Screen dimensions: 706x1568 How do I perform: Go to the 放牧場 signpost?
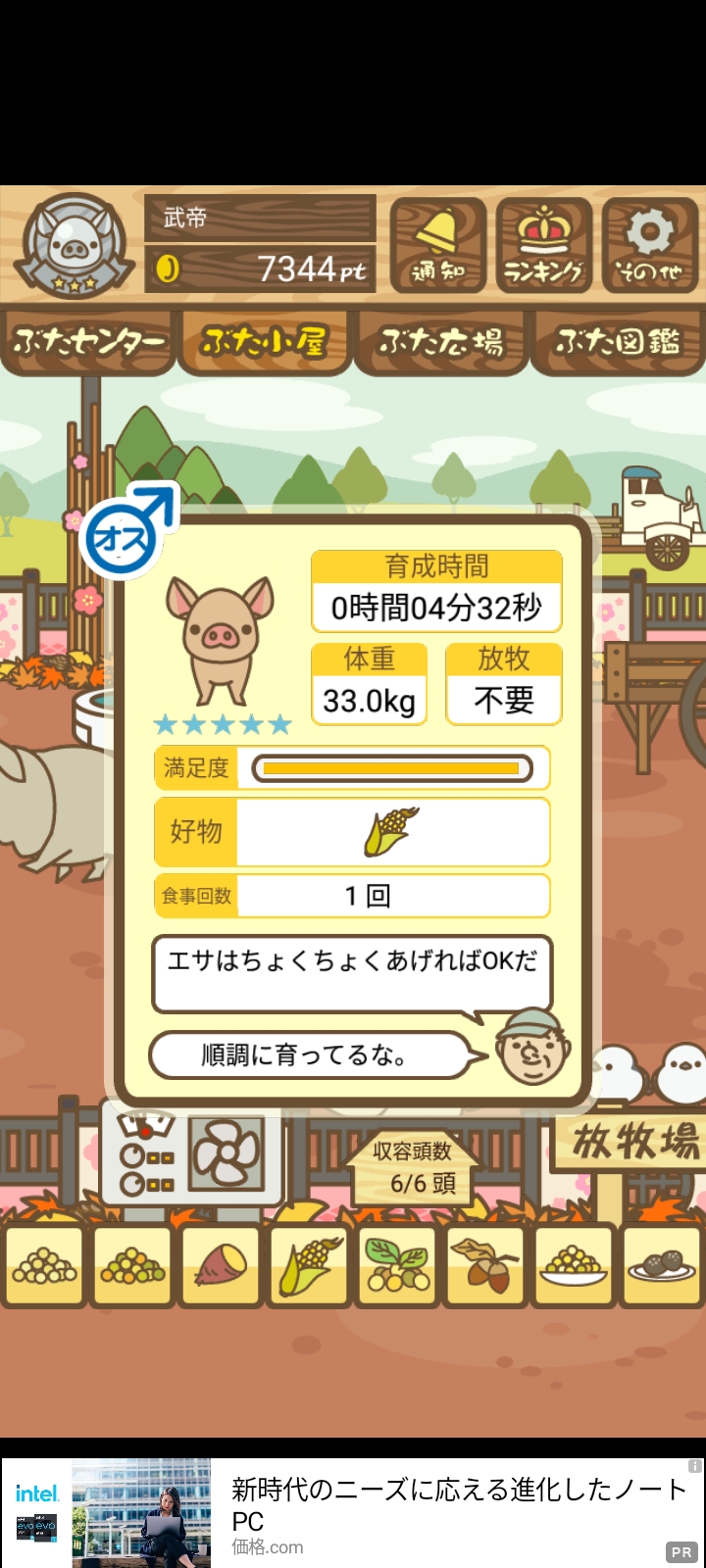630,1143
